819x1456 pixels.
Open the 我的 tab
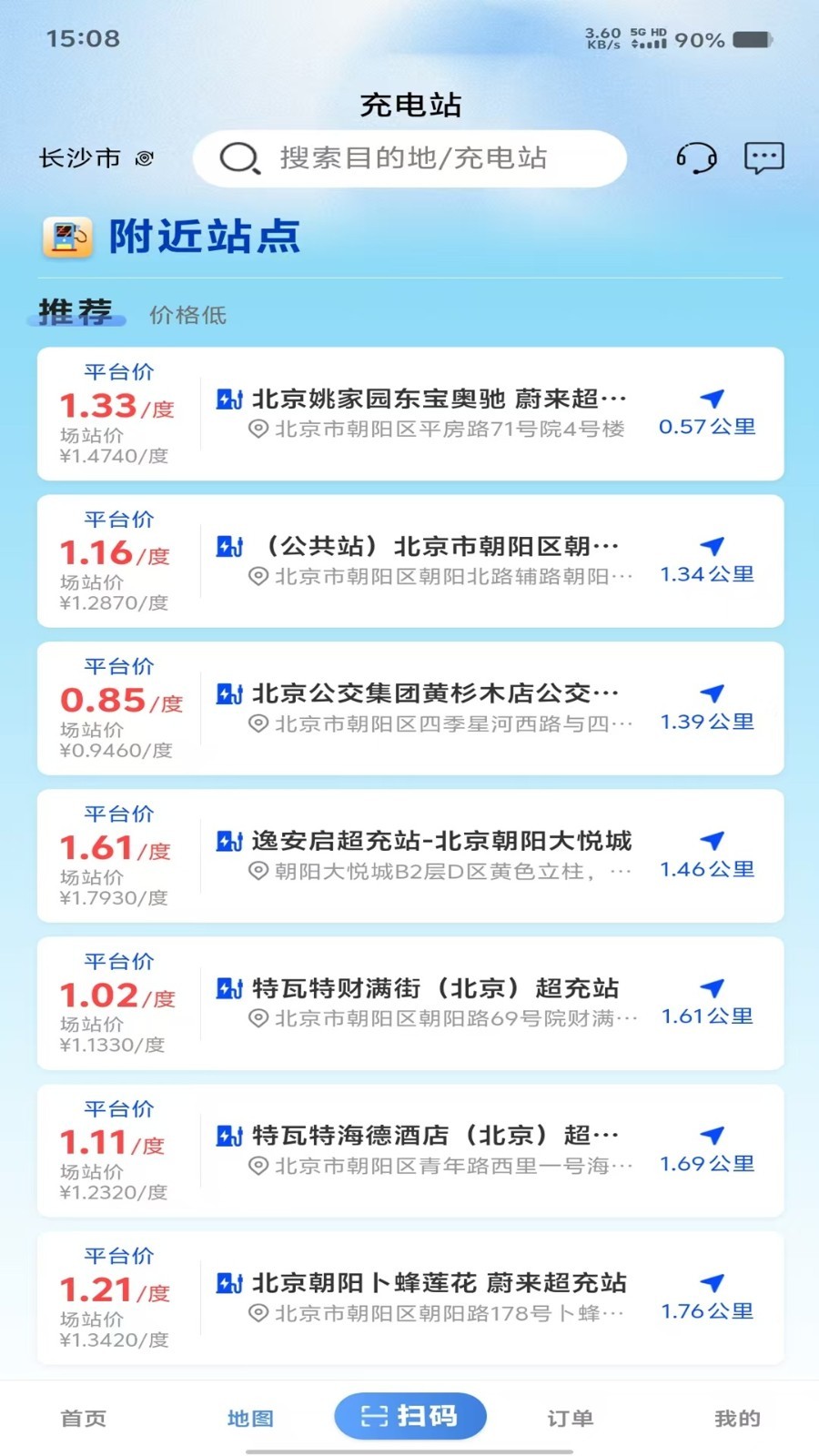(x=737, y=1418)
